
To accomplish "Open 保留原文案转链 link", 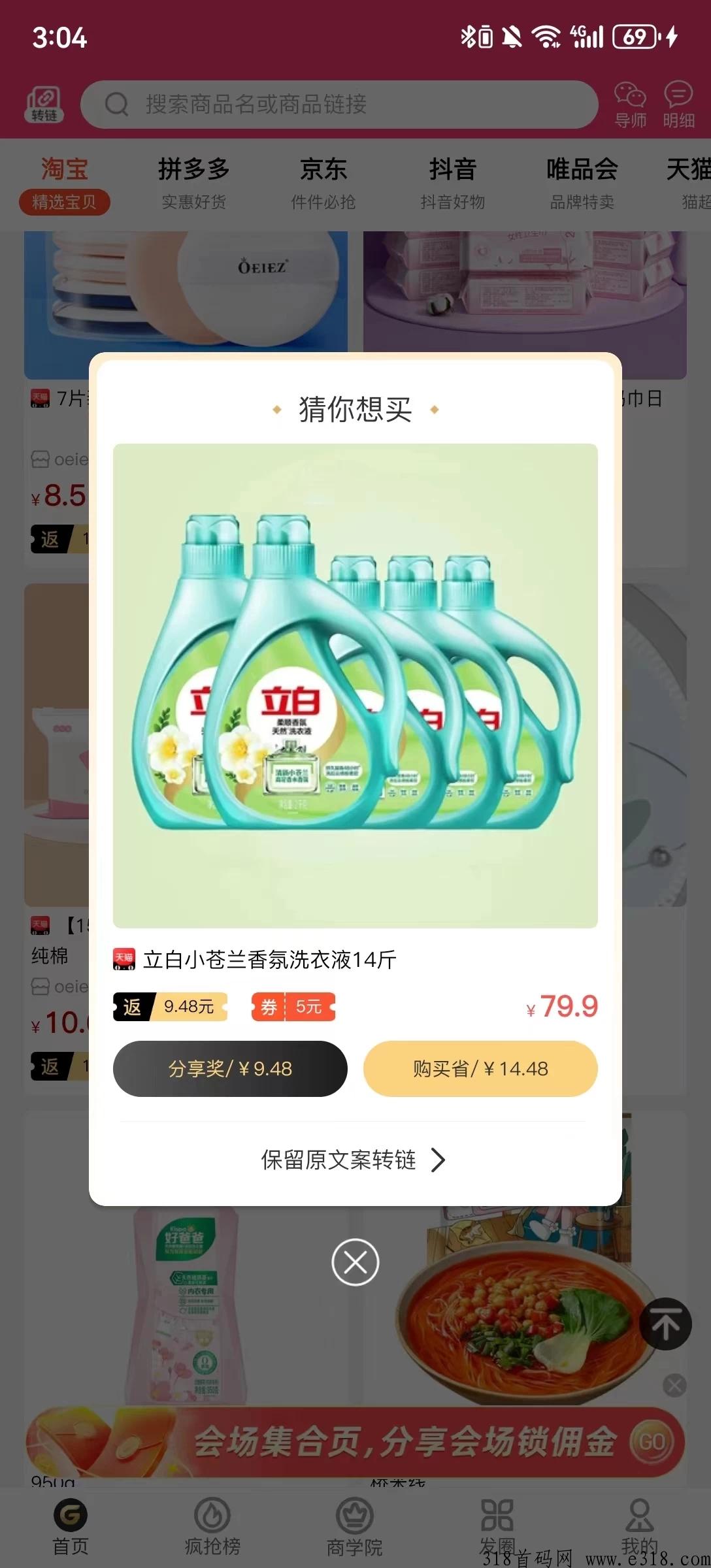I will coord(354,1160).
